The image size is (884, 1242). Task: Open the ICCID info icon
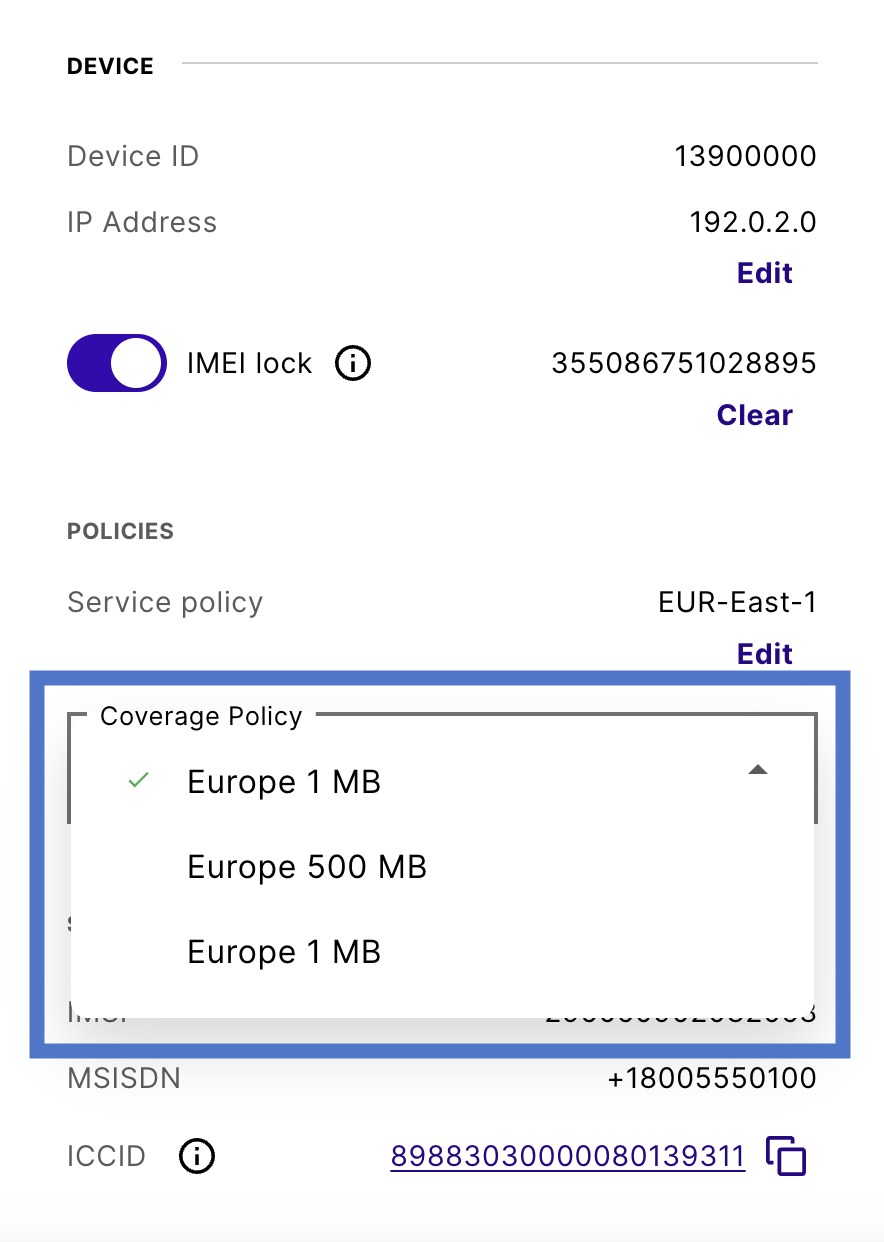click(197, 1157)
